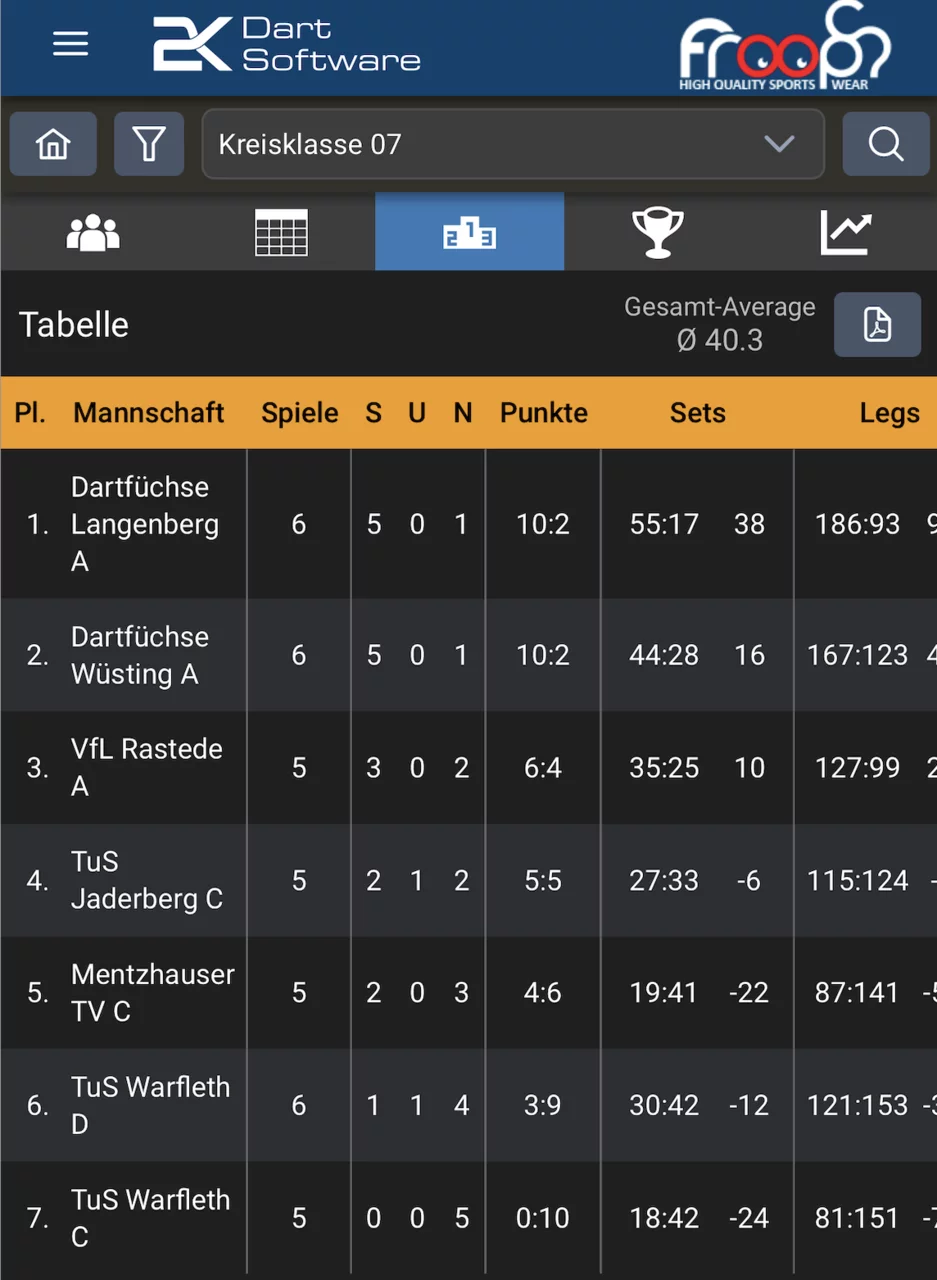Viewport: 937px width, 1280px height.
Task: Switch to the teams tab
Action: [93, 232]
